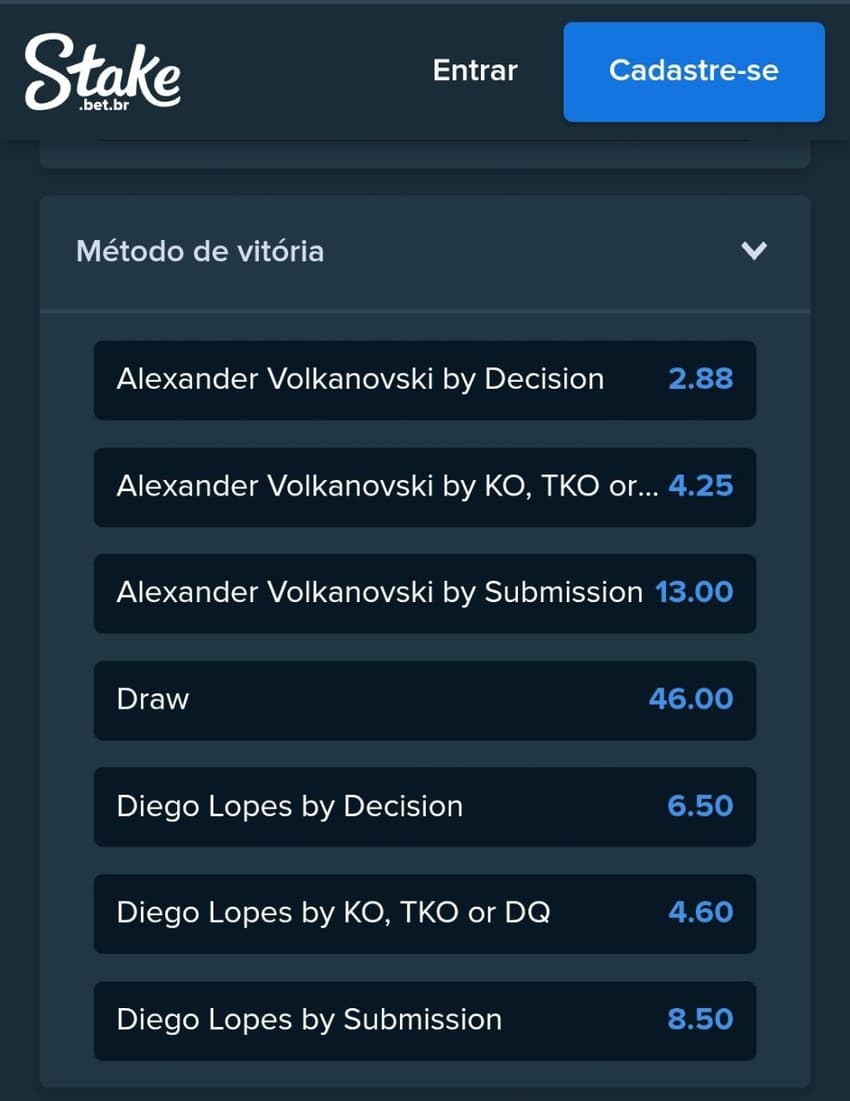Pick Alexander Volkanovski by Submission at 13.00

[424, 594]
